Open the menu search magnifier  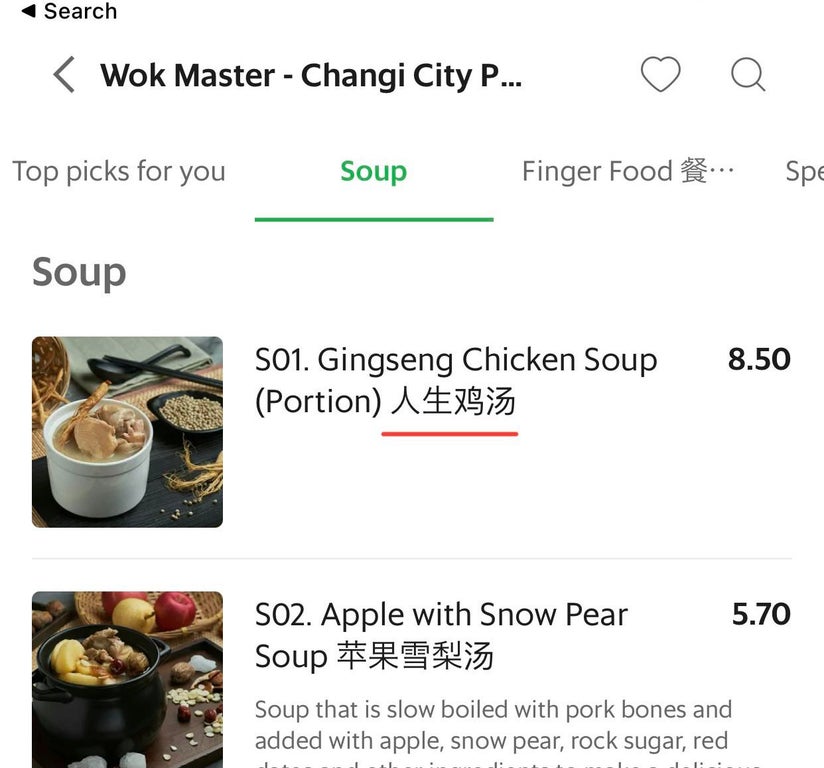coord(748,75)
